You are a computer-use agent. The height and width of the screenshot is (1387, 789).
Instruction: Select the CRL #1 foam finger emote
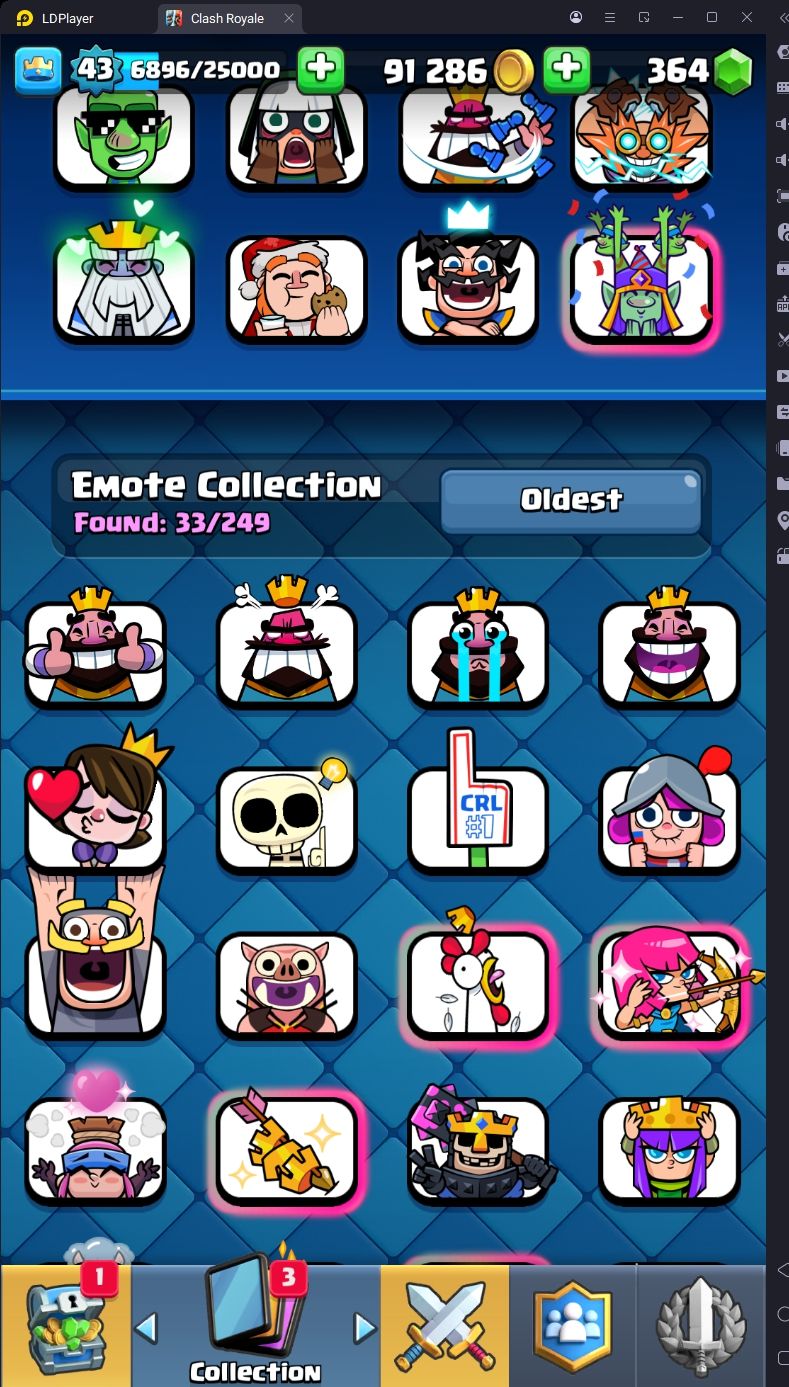(478, 815)
